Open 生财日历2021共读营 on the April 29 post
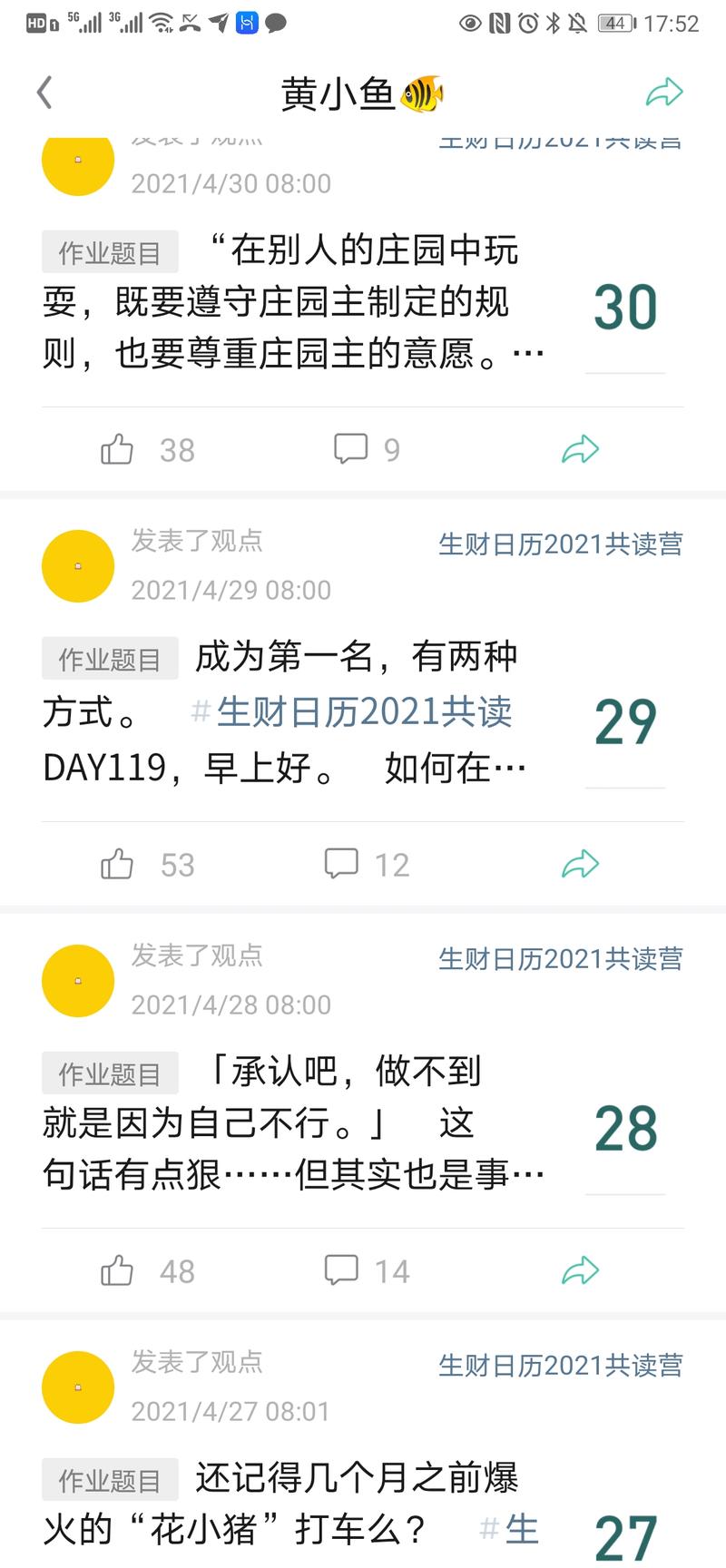Image resolution: width=726 pixels, height=1568 pixels. point(561,544)
